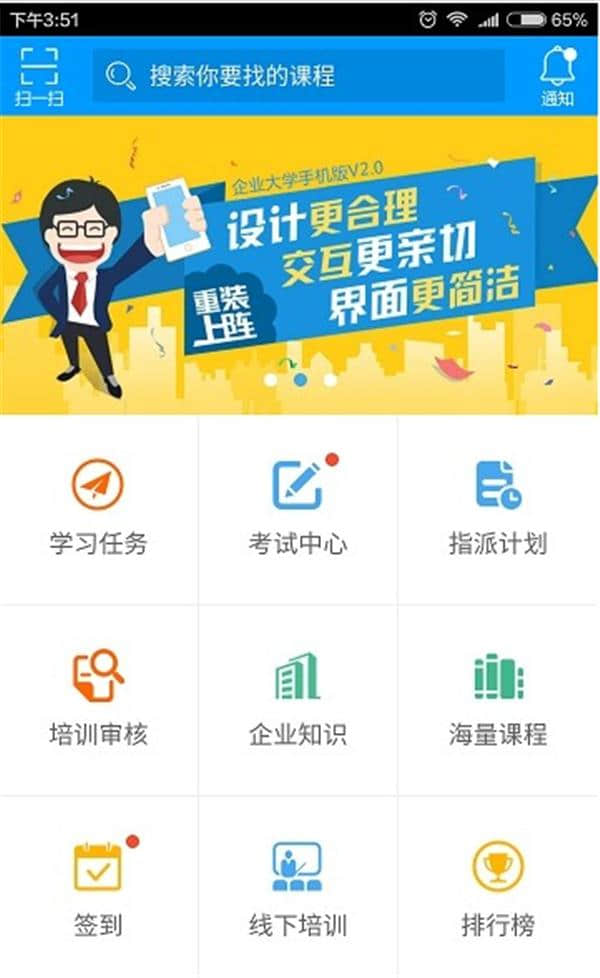Screen dimensions: 600x978
Task: Open 企业知识
Action: (x=298, y=700)
